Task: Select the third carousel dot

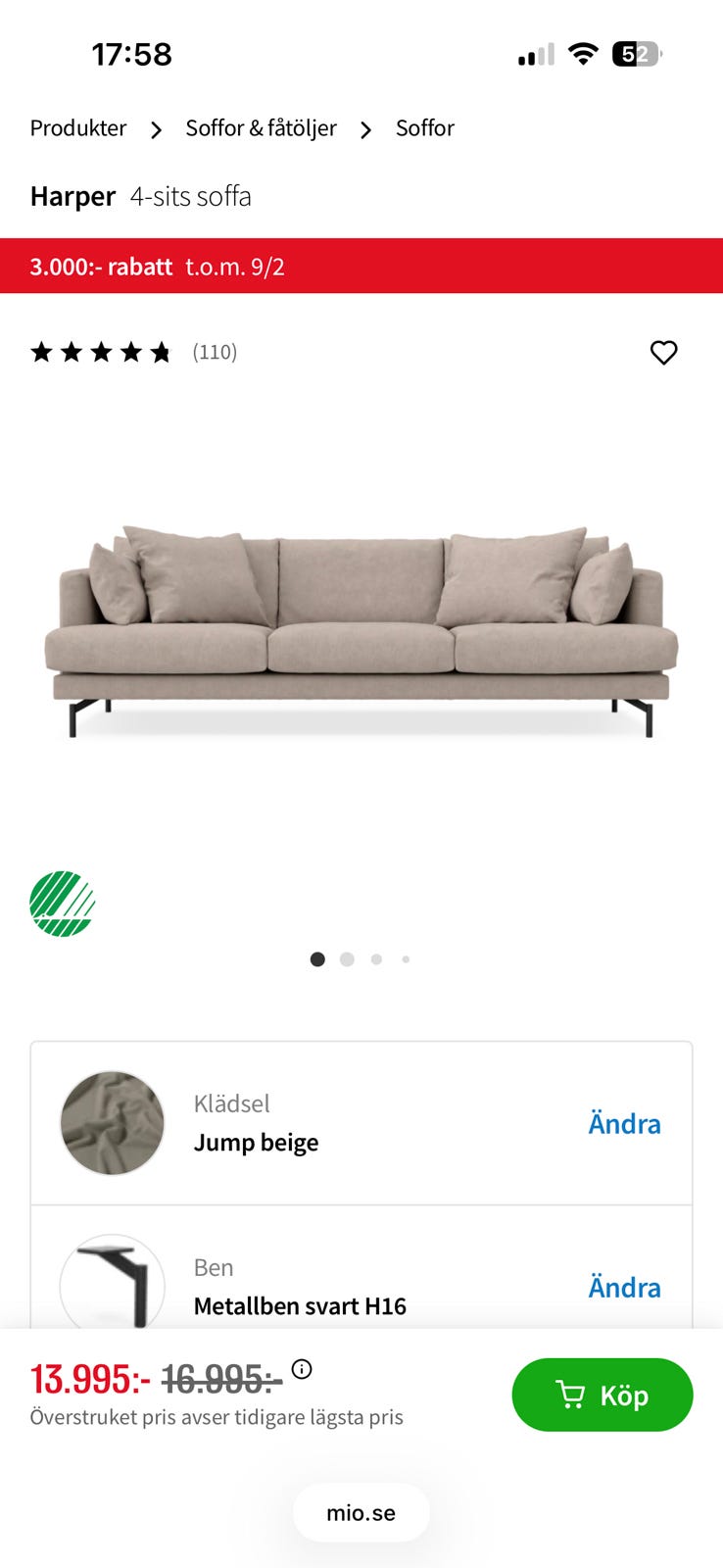Action: pos(375,959)
